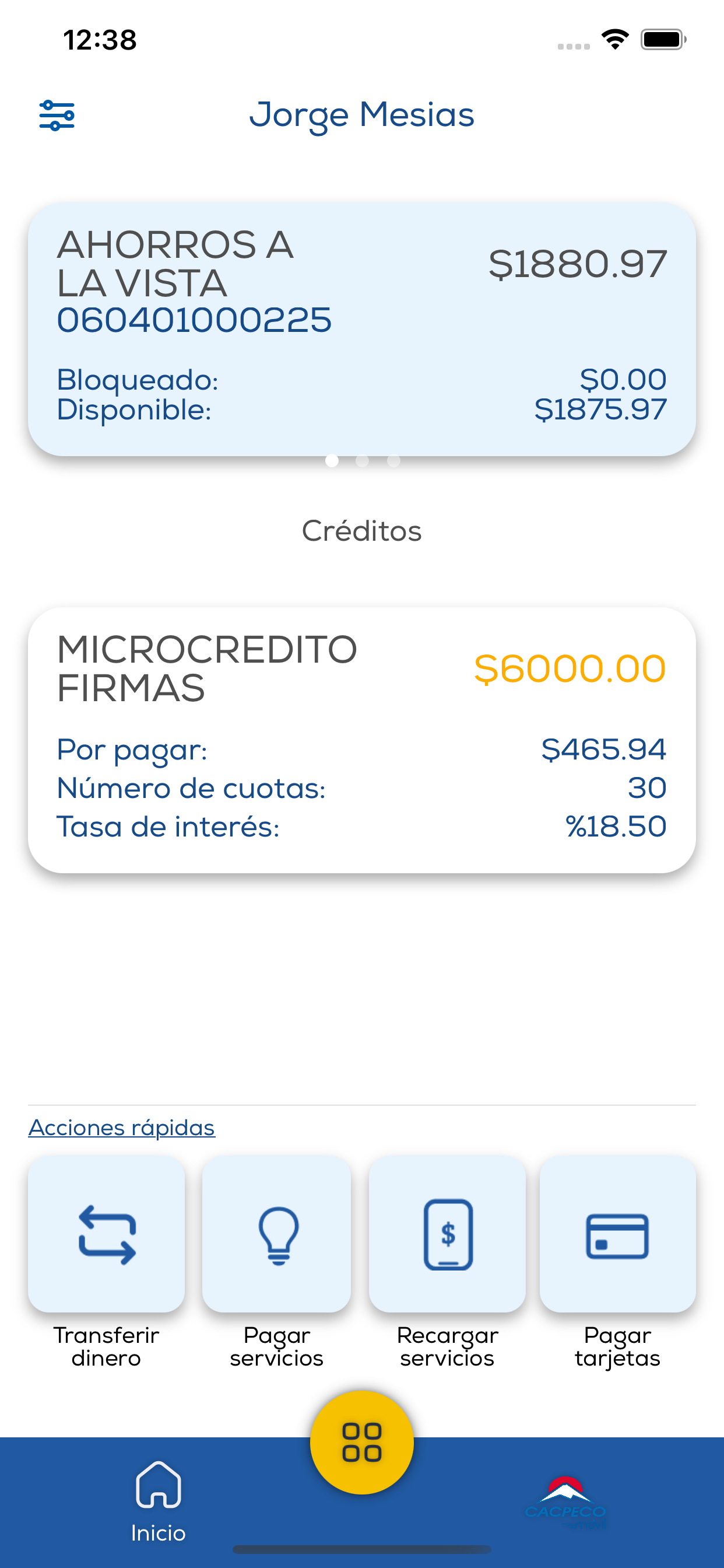The width and height of the screenshot is (724, 1568).
Task: Open the yellow grid menu button
Action: (x=362, y=1442)
